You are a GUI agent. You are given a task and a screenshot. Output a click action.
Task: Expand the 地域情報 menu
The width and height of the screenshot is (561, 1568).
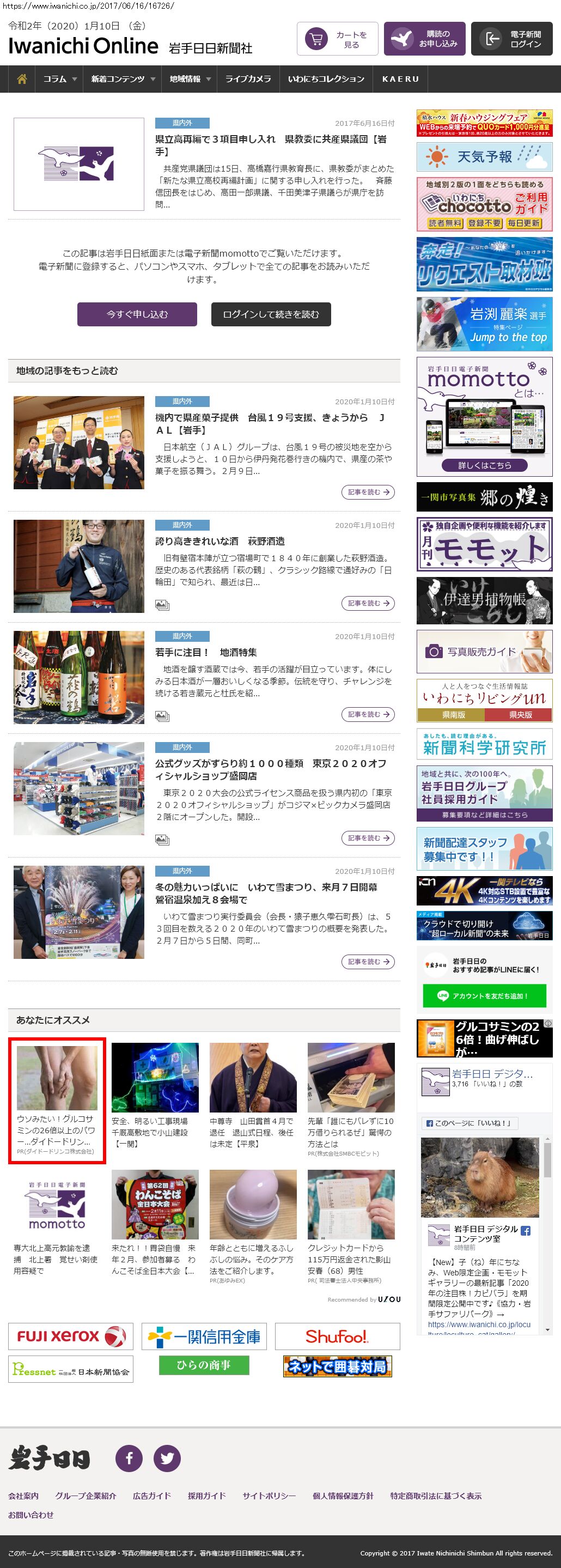190,79
